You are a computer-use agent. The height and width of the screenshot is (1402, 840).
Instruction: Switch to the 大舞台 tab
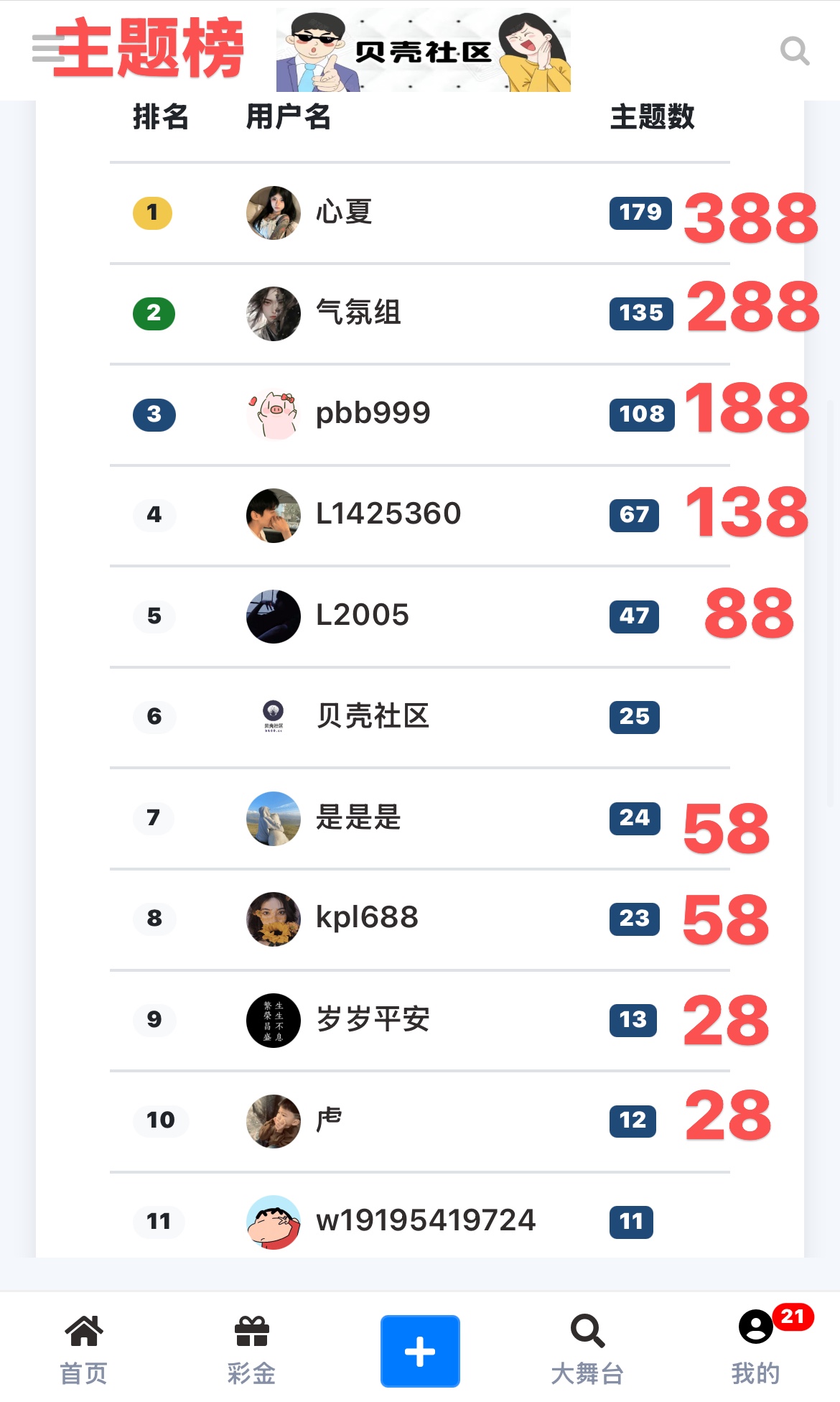(x=587, y=1350)
